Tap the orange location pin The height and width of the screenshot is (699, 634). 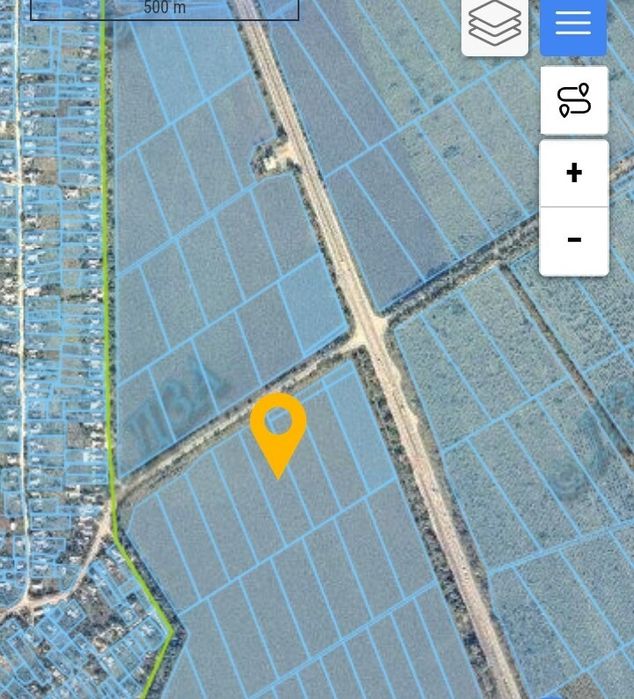pyautogui.click(x=278, y=427)
